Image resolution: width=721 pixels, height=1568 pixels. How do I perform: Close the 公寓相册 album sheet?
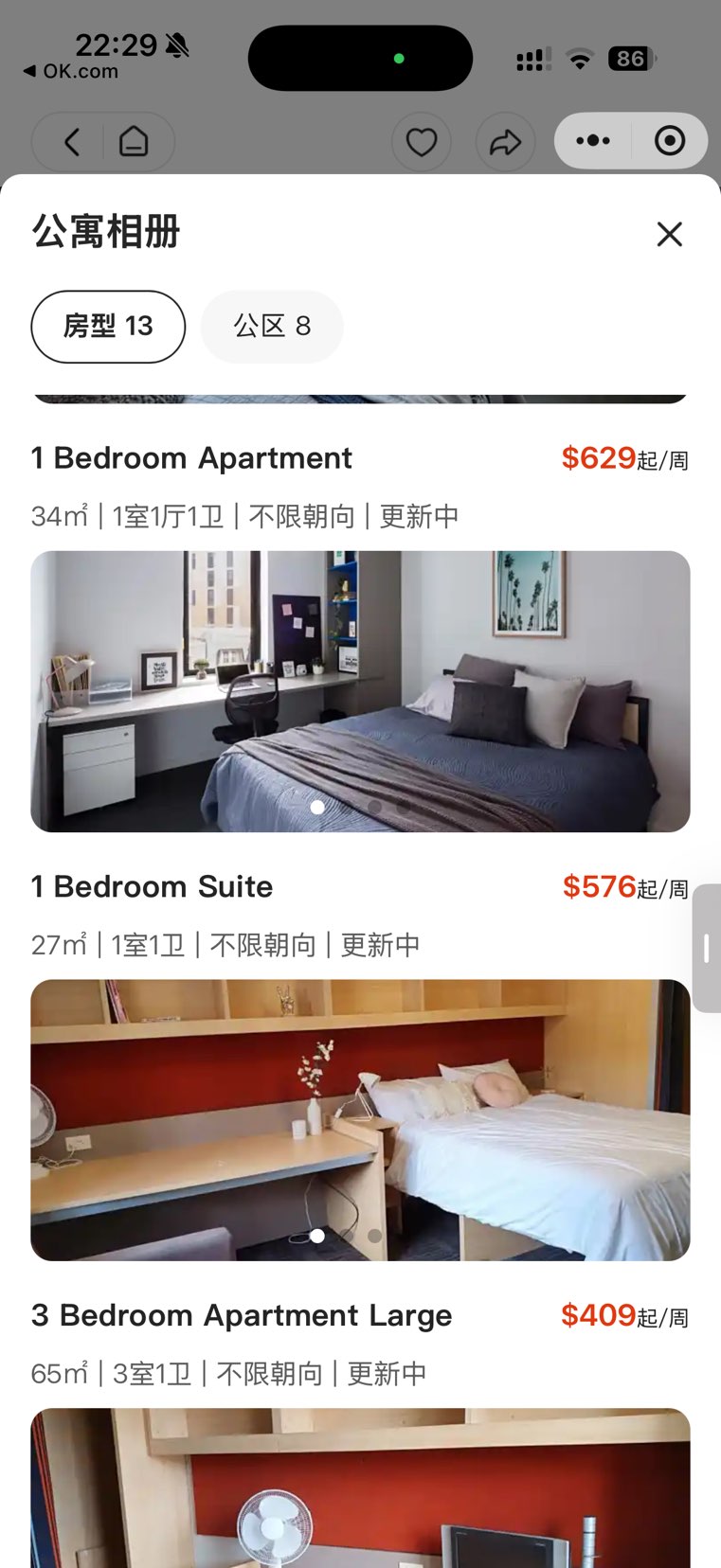669,234
